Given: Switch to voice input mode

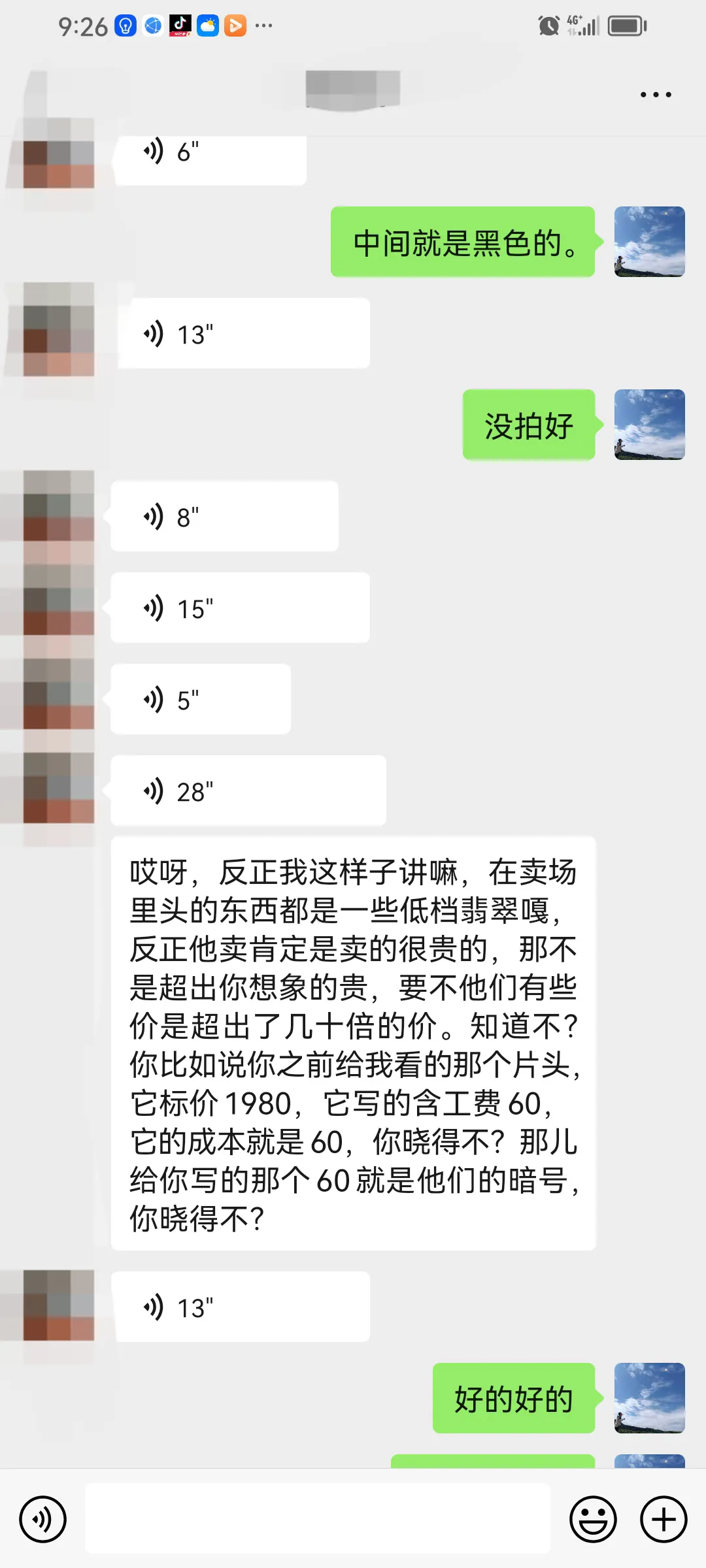Looking at the screenshot, I should click(43, 1519).
